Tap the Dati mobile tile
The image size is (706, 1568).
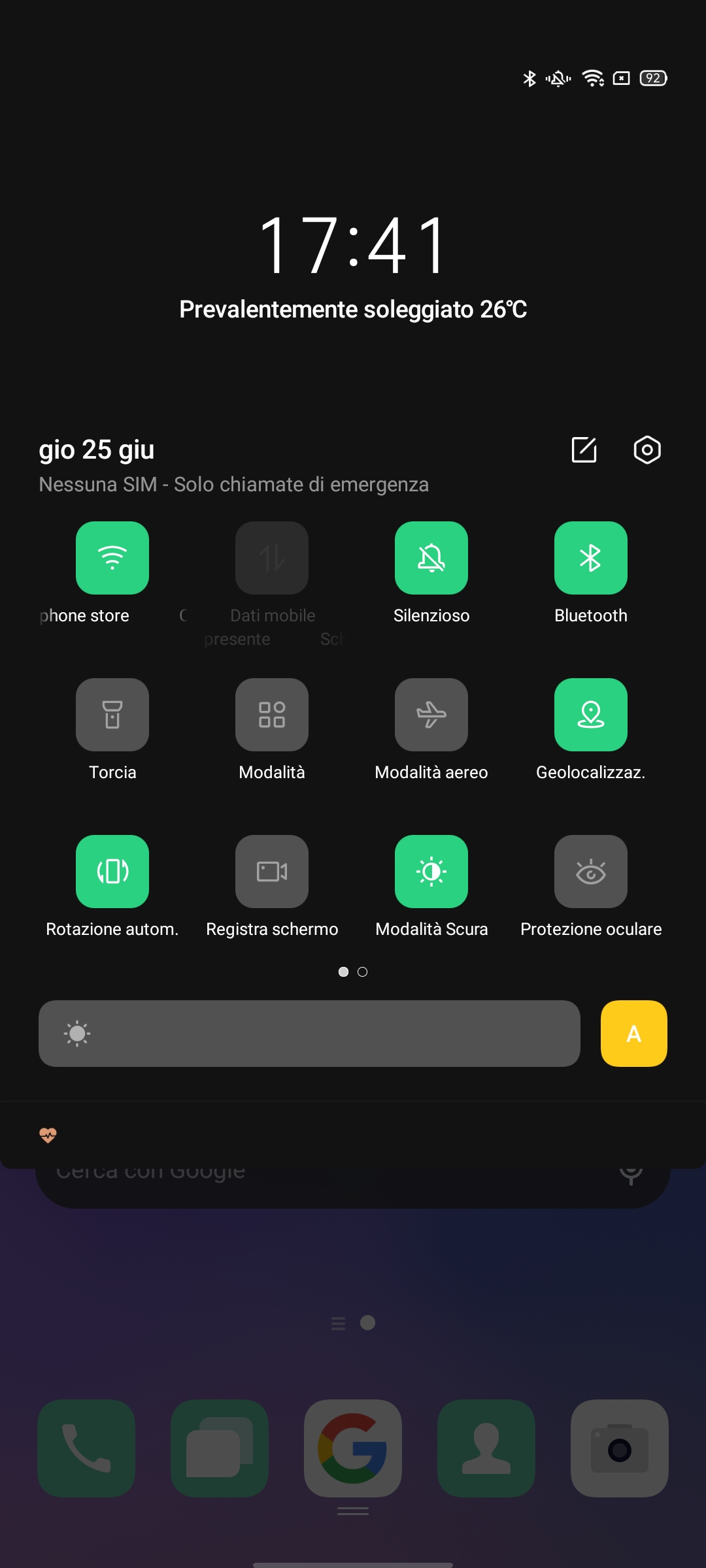(x=272, y=558)
